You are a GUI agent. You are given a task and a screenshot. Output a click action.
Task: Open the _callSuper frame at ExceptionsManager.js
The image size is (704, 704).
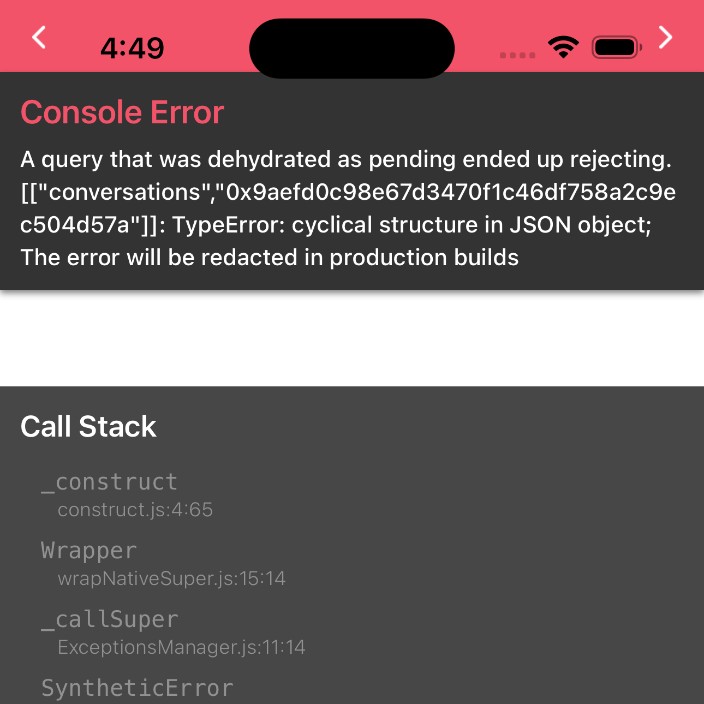pyautogui.click(x=170, y=632)
